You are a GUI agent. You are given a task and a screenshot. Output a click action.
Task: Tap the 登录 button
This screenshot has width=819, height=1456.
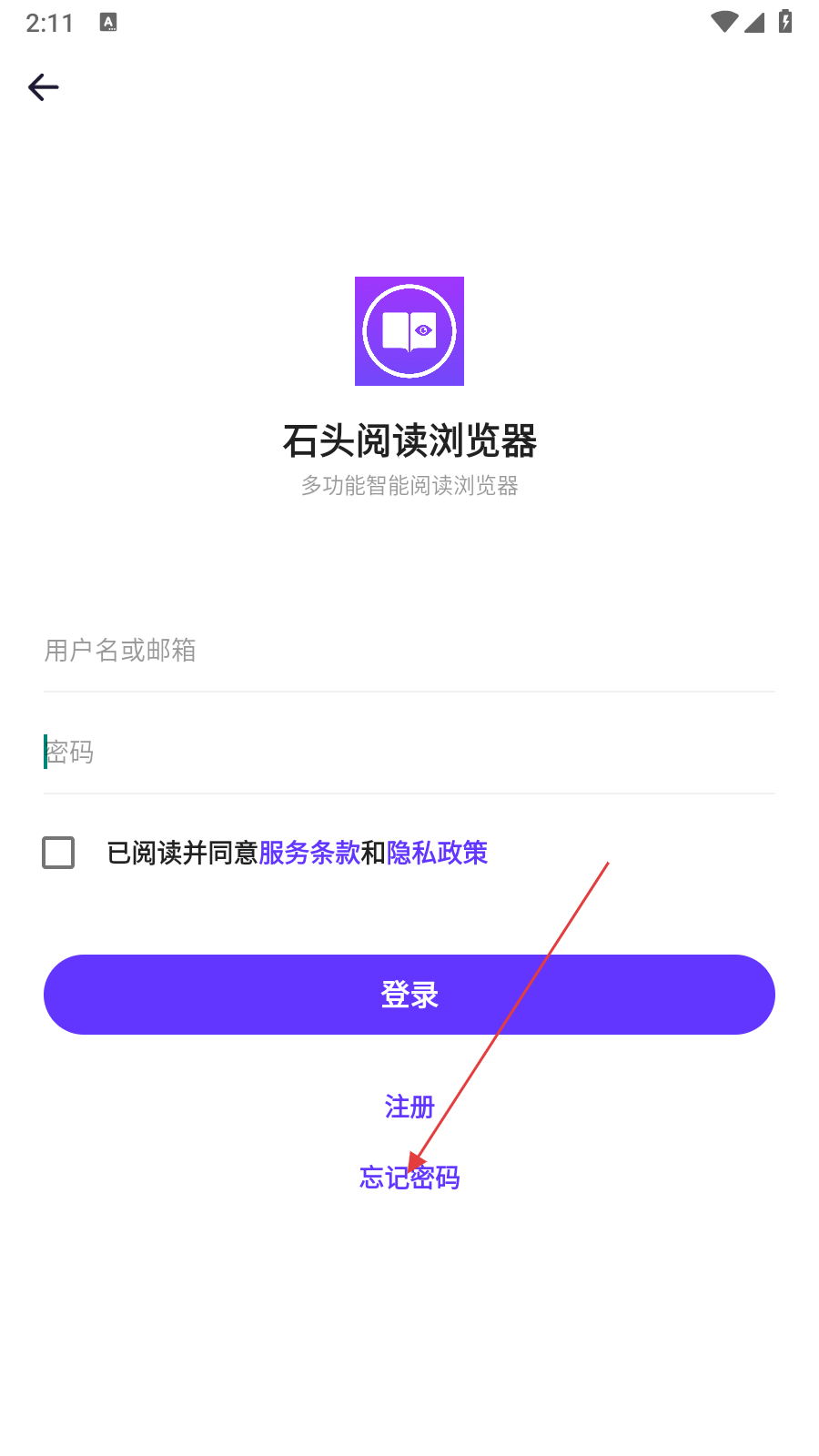click(409, 995)
